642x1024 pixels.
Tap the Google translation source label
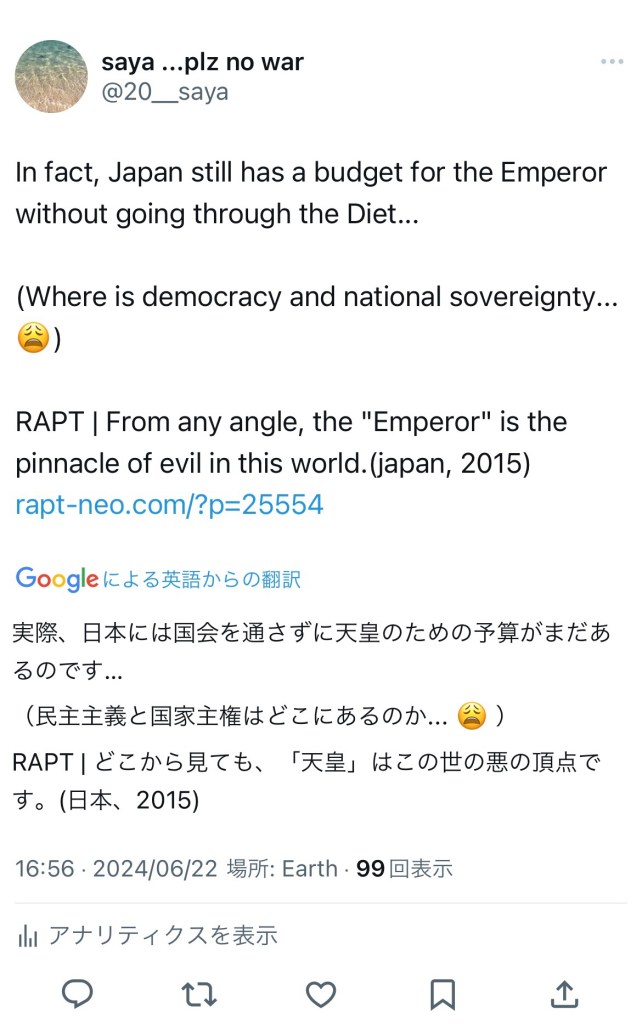158,579
